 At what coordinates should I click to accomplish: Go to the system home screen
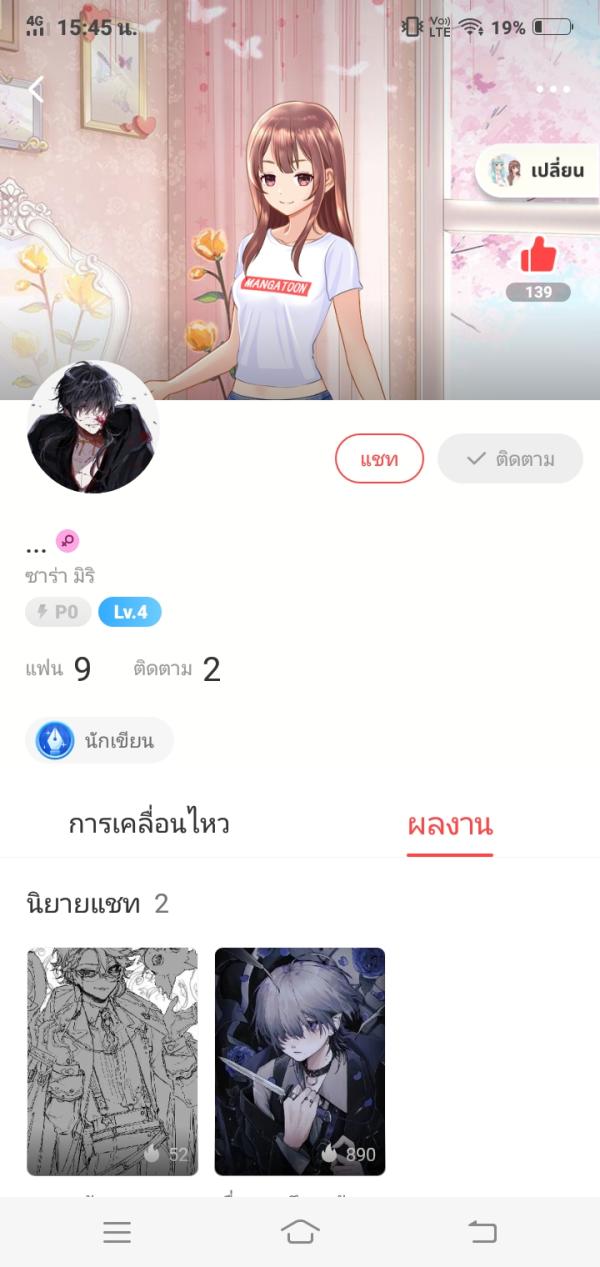300,1232
